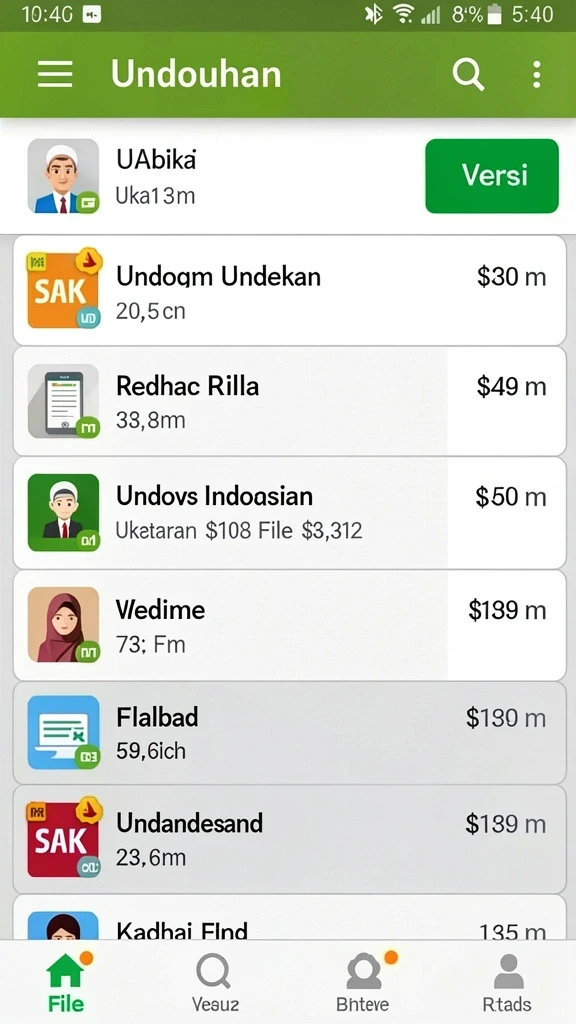Open the Undogm Undekan item
This screenshot has height=1024, width=576.
(x=289, y=291)
